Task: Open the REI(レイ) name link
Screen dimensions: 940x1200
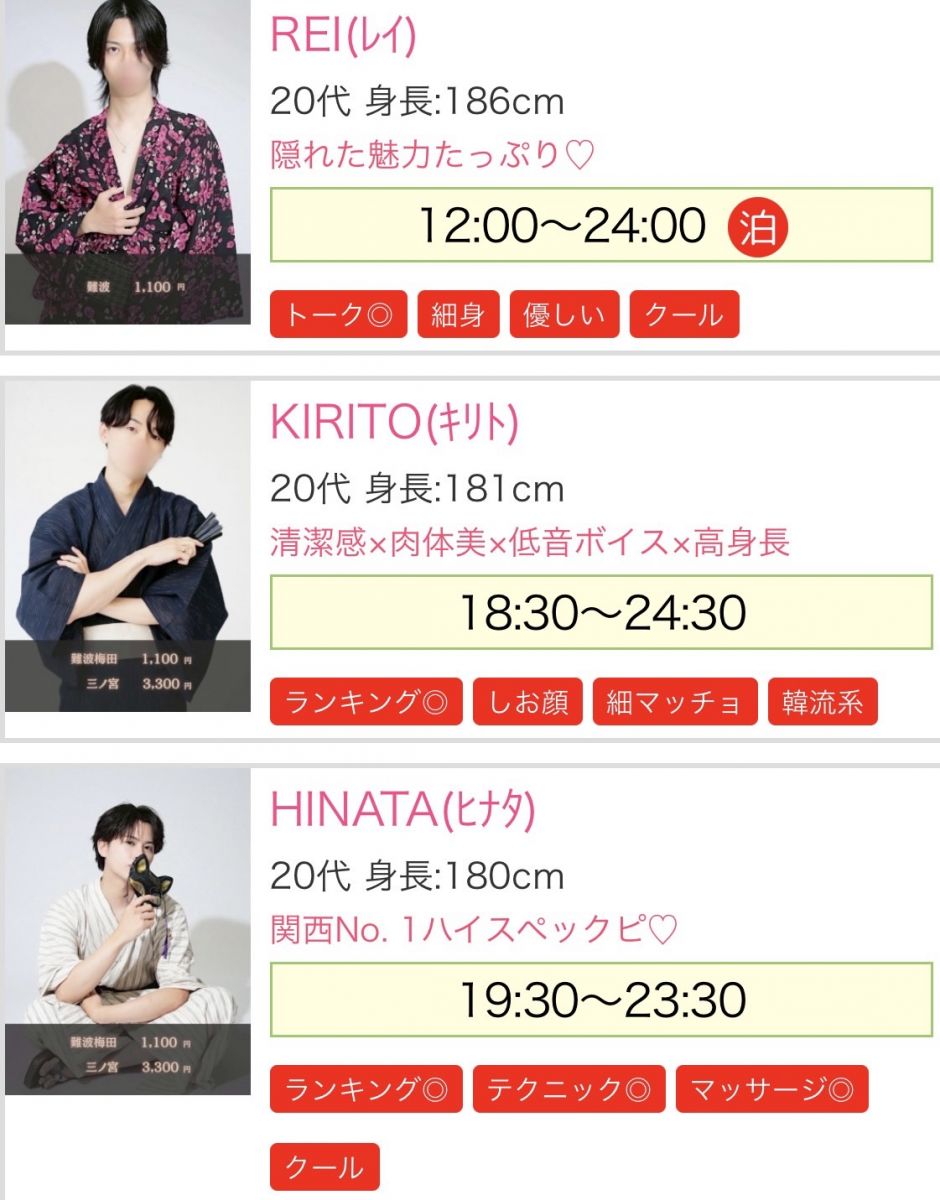Action: coord(343,37)
